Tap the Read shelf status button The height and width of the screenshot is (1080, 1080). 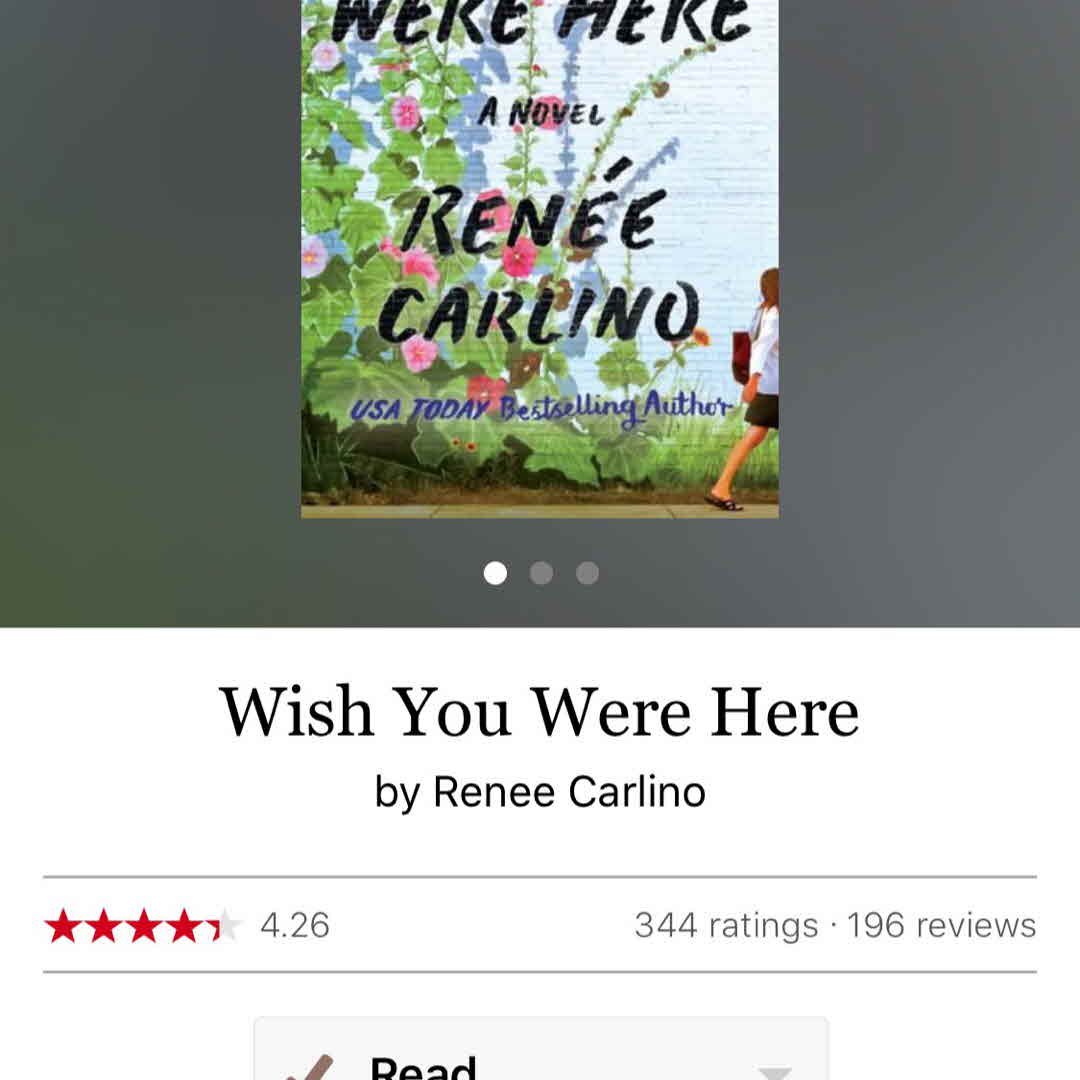420,1060
